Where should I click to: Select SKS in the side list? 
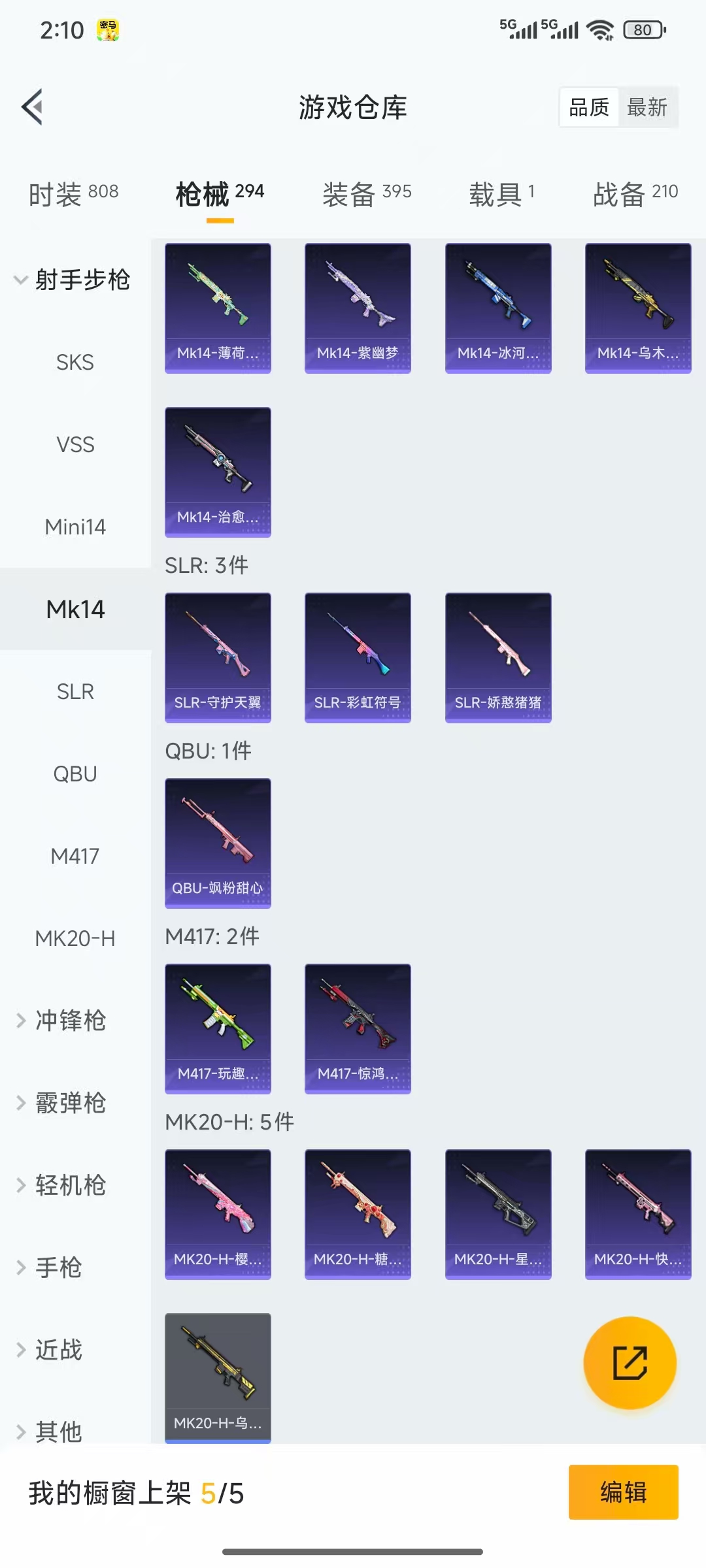coord(75,362)
